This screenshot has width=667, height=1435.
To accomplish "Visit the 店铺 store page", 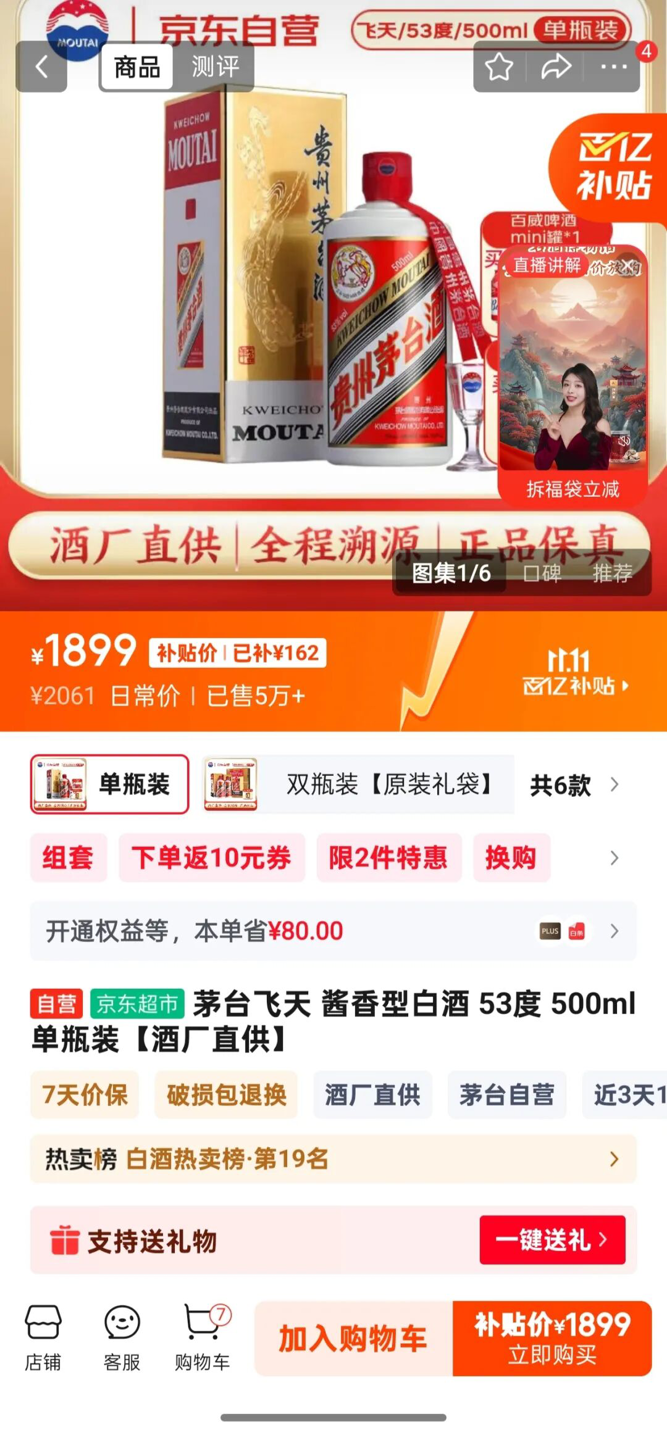I will click(43, 1338).
